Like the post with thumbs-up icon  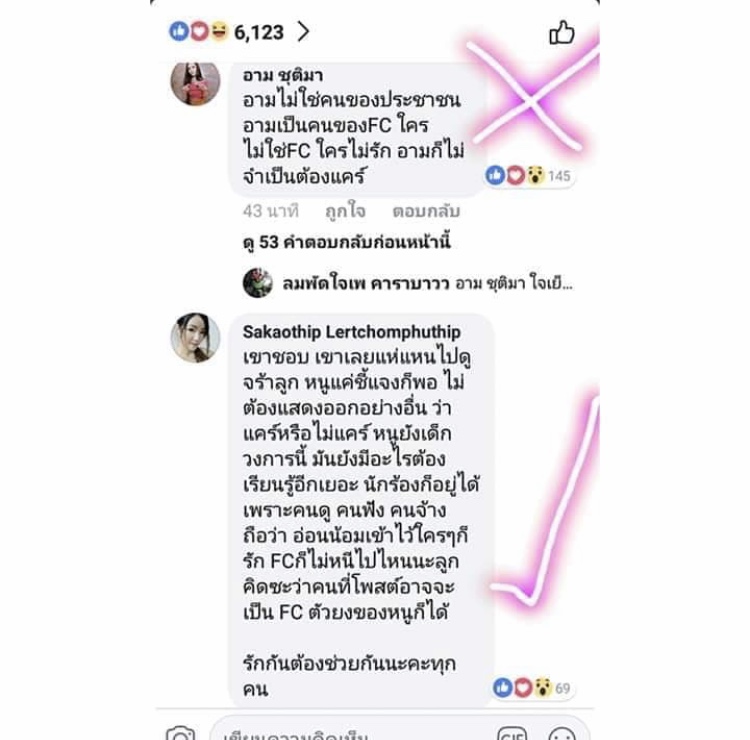click(x=562, y=33)
